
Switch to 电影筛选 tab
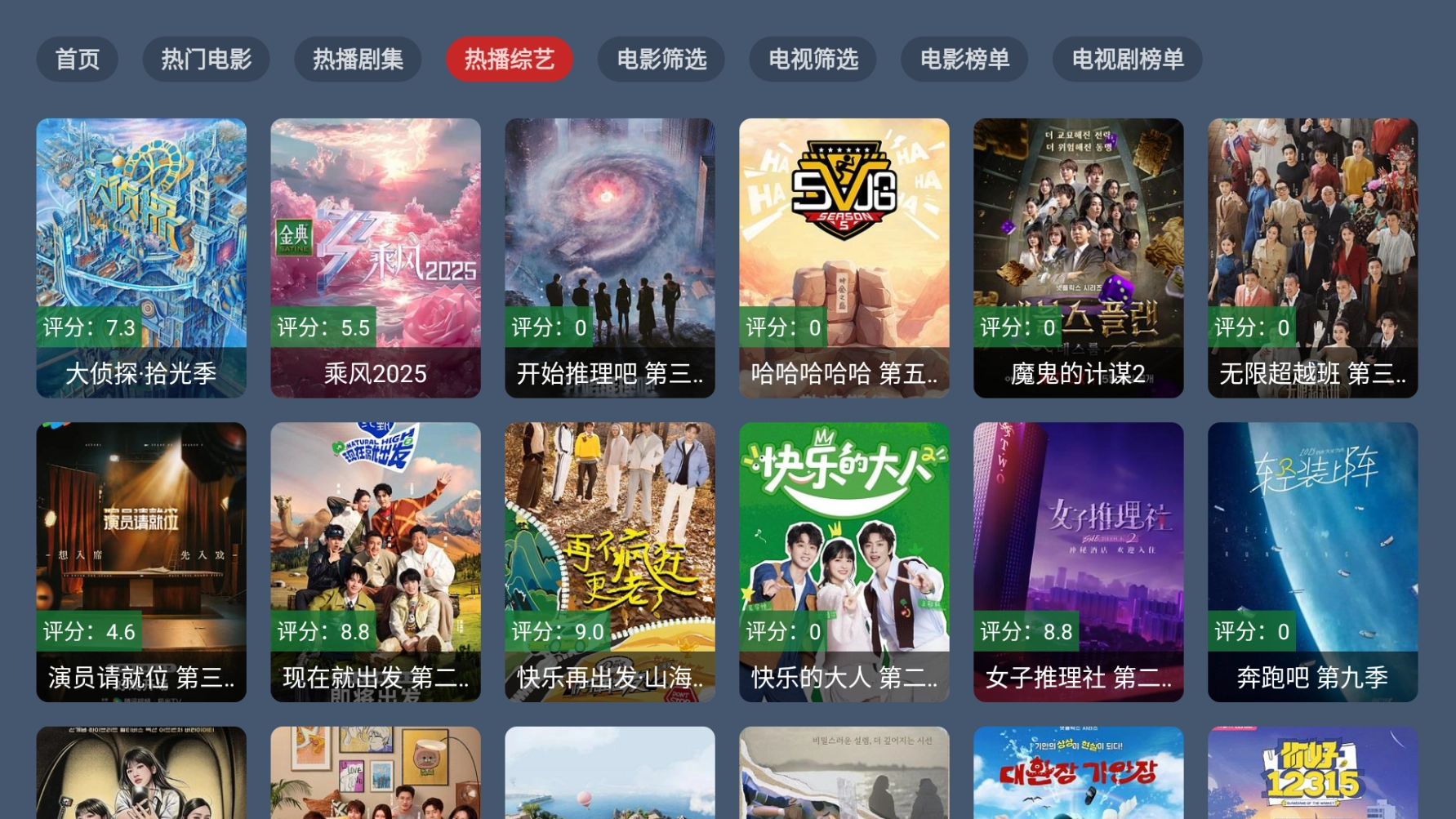(661, 59)
